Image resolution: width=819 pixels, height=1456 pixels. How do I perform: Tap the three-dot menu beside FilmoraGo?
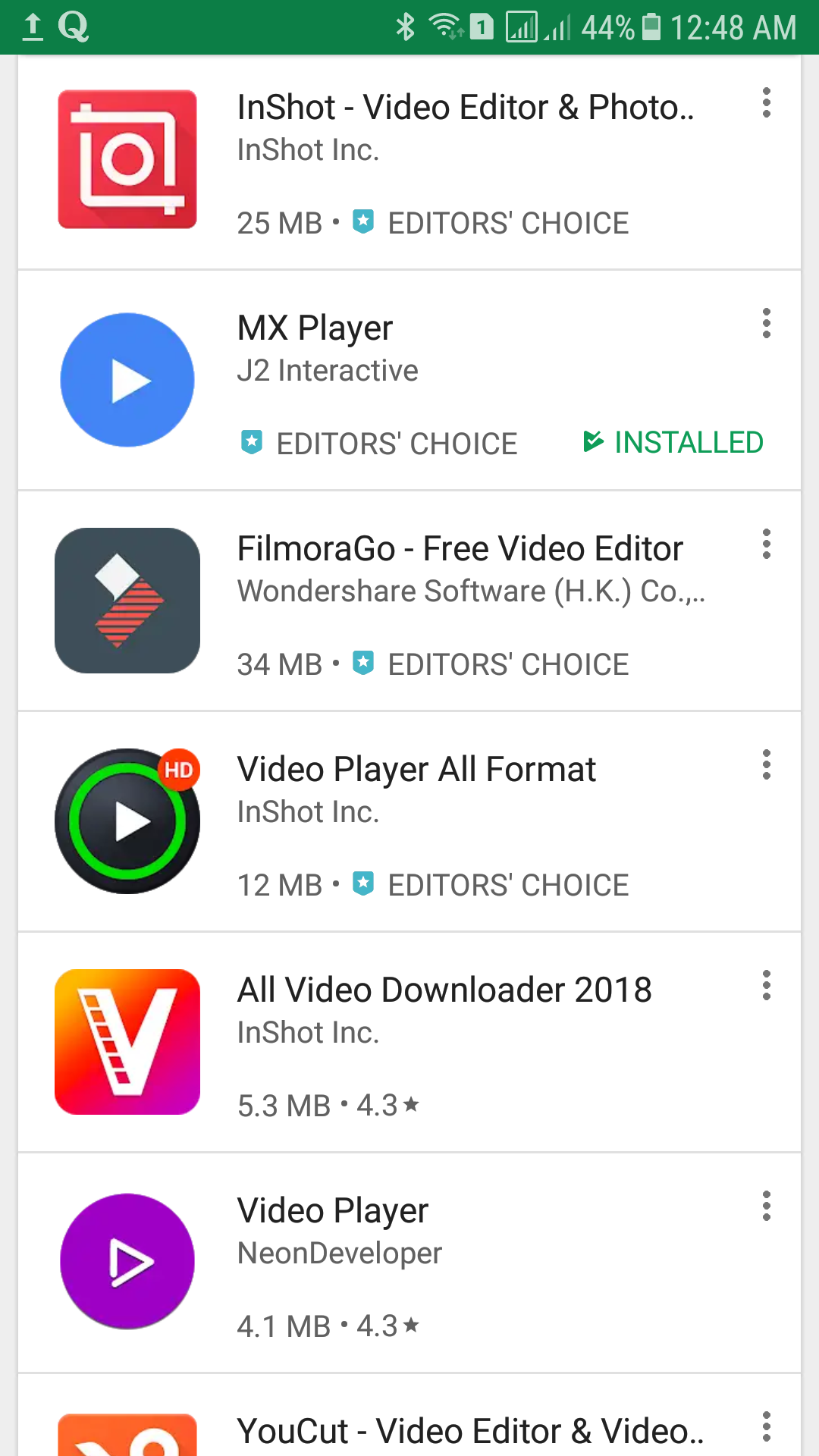pyautogui.click(x=767, y=544)
